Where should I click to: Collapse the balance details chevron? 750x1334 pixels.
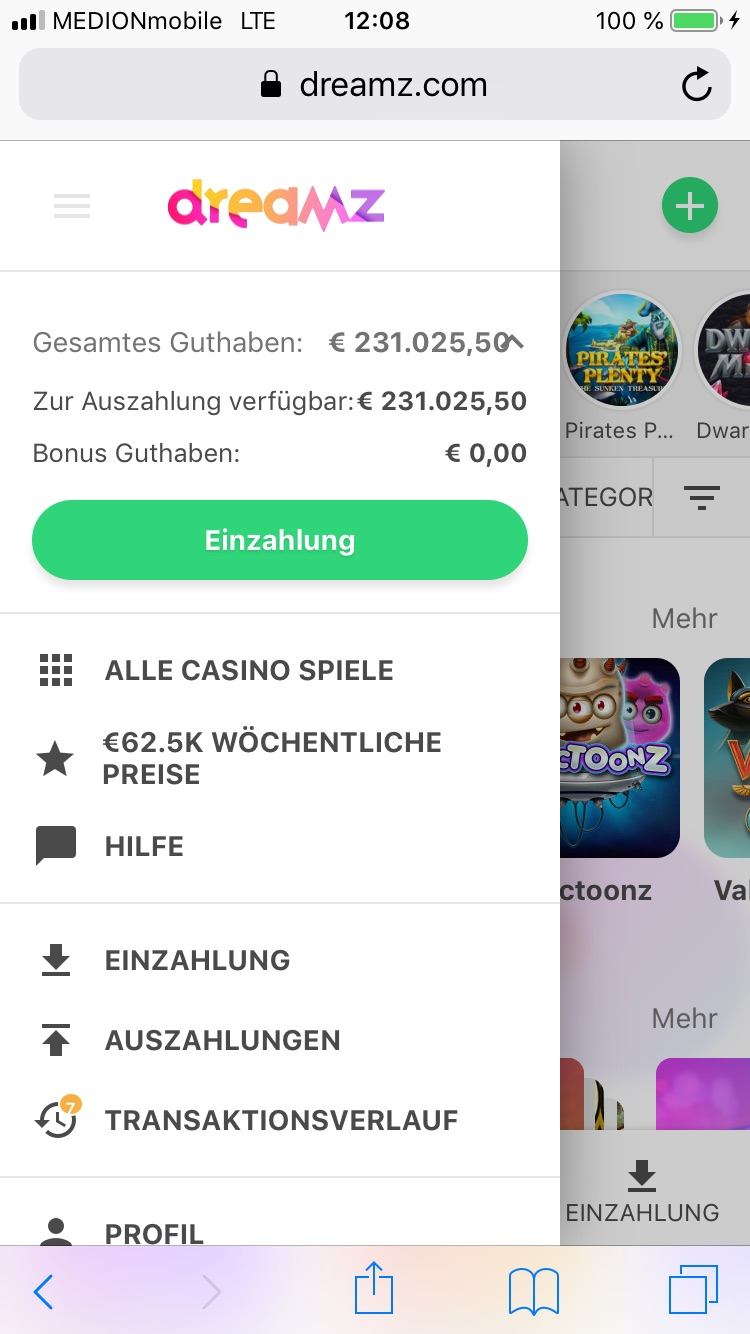coord(513,342)
